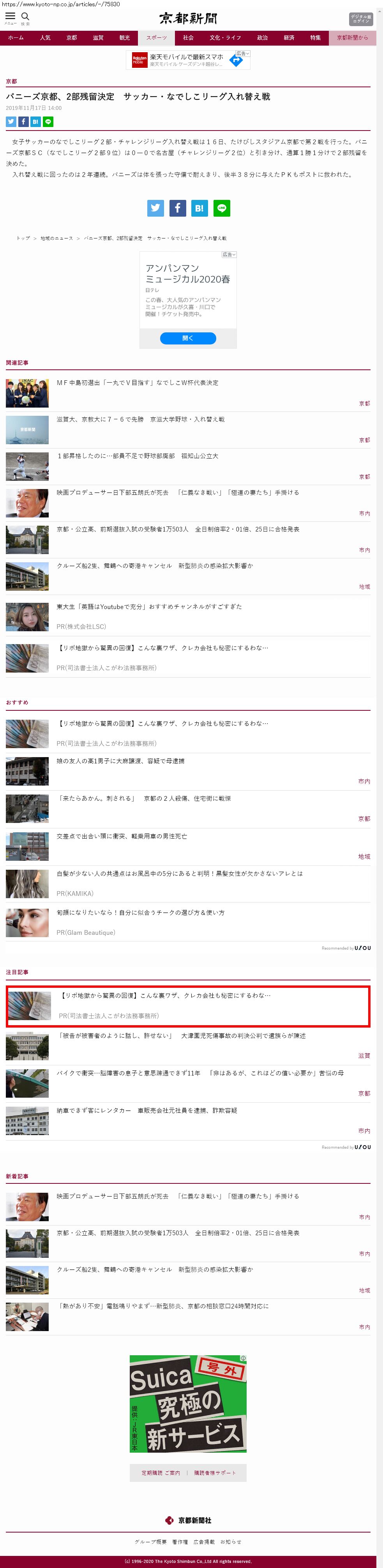Tap the デジタル版ログイン button
Viewport: 383px width, 1568px height.
click(x=360, y=19)
